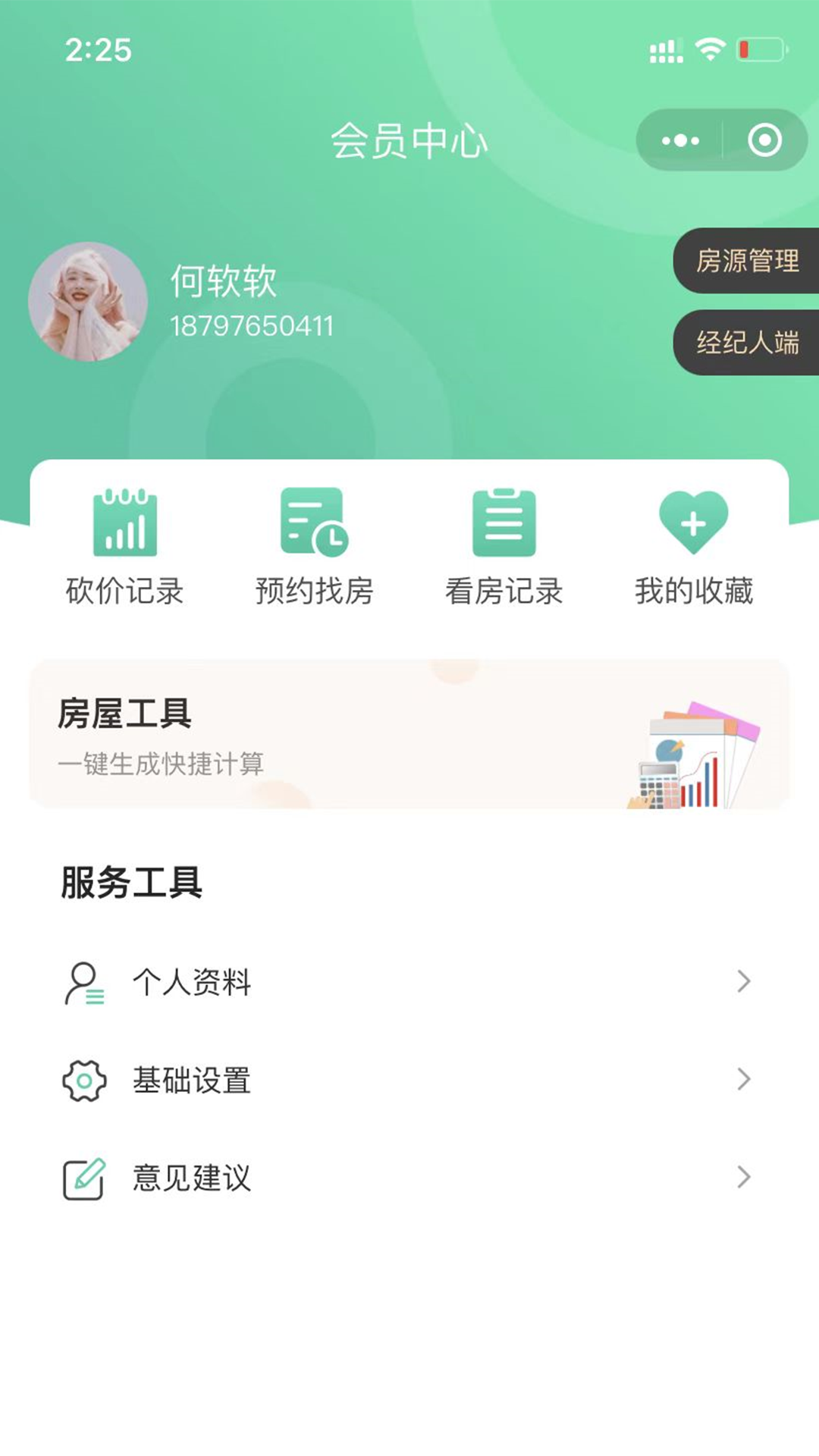Open 房源管理
This screenshot has width=819, height=1456.
pyautogui.click(x=747, y=263)
